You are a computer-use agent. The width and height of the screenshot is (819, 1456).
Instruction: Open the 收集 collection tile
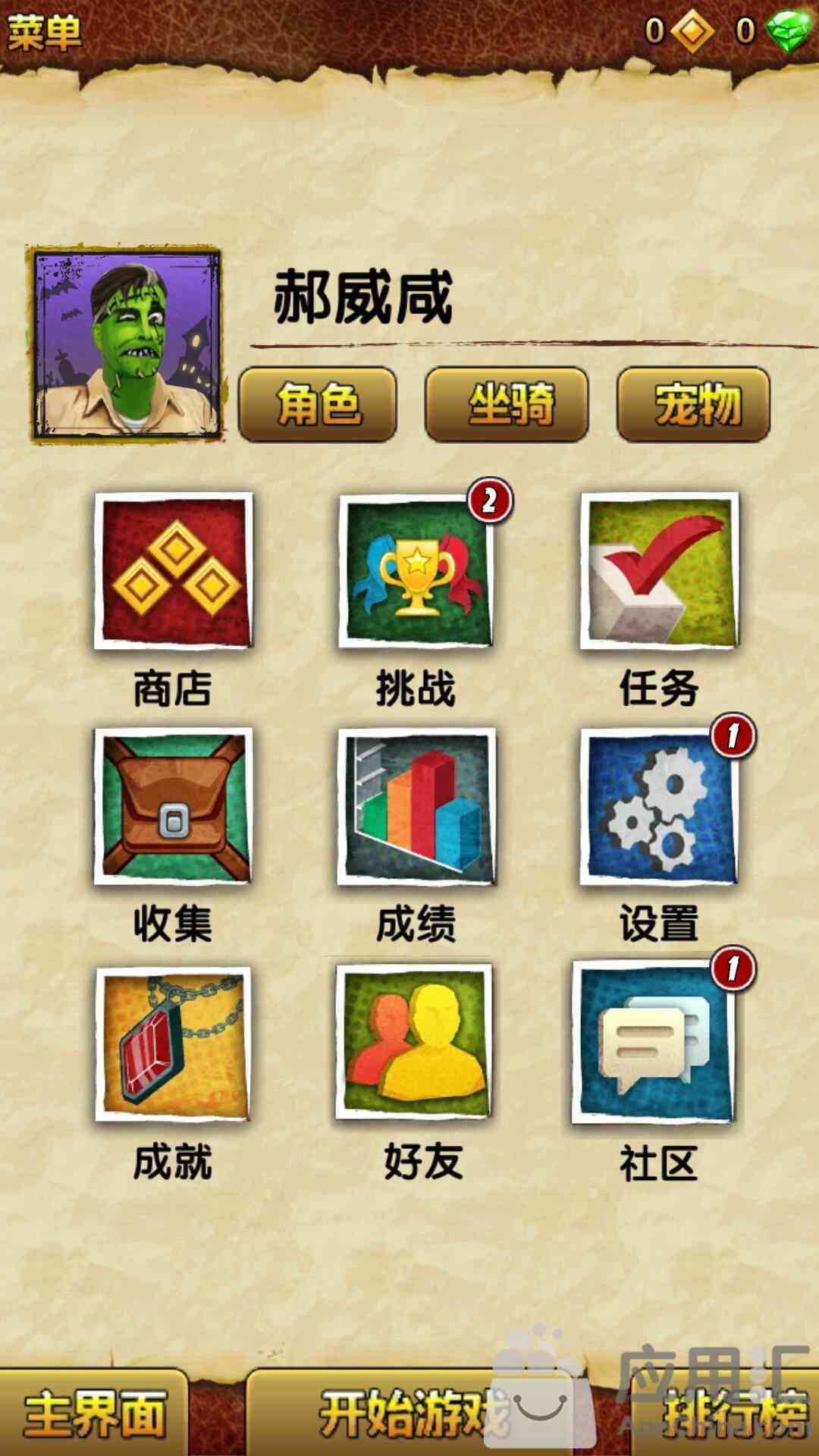click(174, 808)
